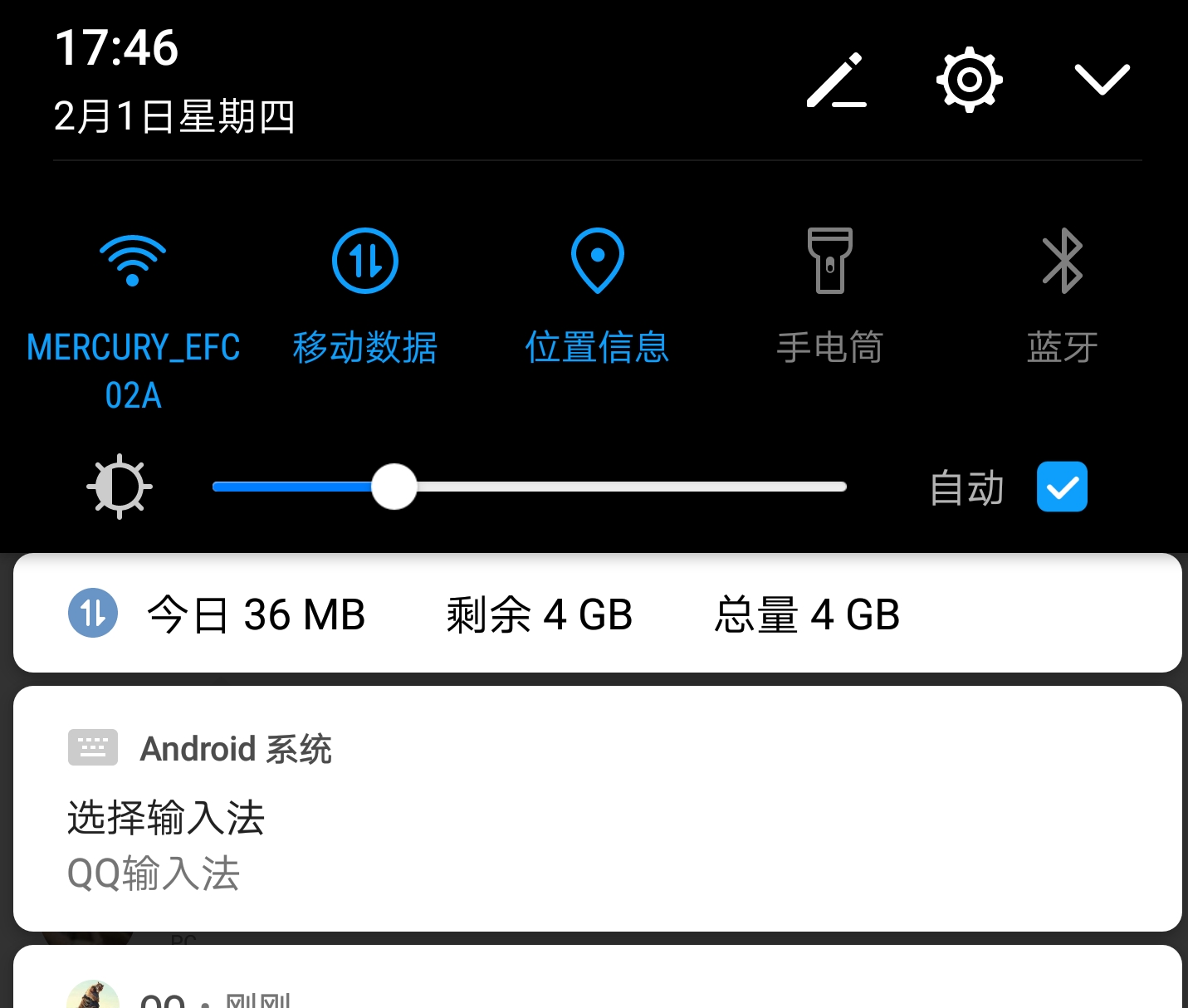
Task: Open the data usage notification
Action: [597, 614]
